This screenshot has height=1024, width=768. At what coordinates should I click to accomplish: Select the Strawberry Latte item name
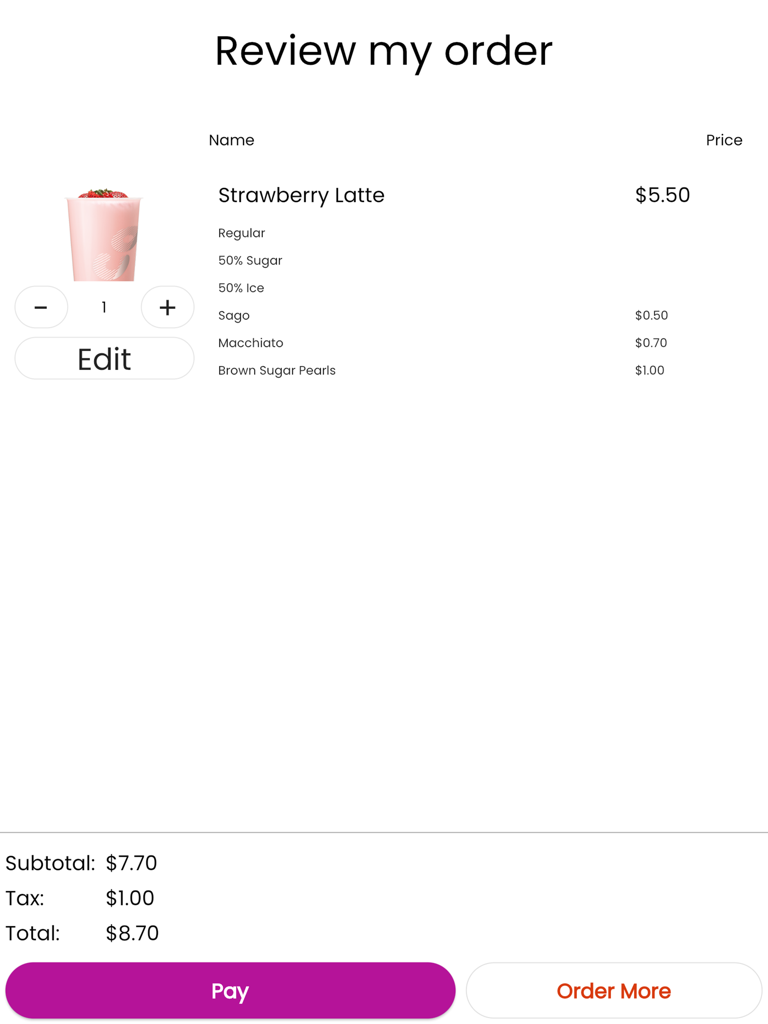tap(301, 195)
